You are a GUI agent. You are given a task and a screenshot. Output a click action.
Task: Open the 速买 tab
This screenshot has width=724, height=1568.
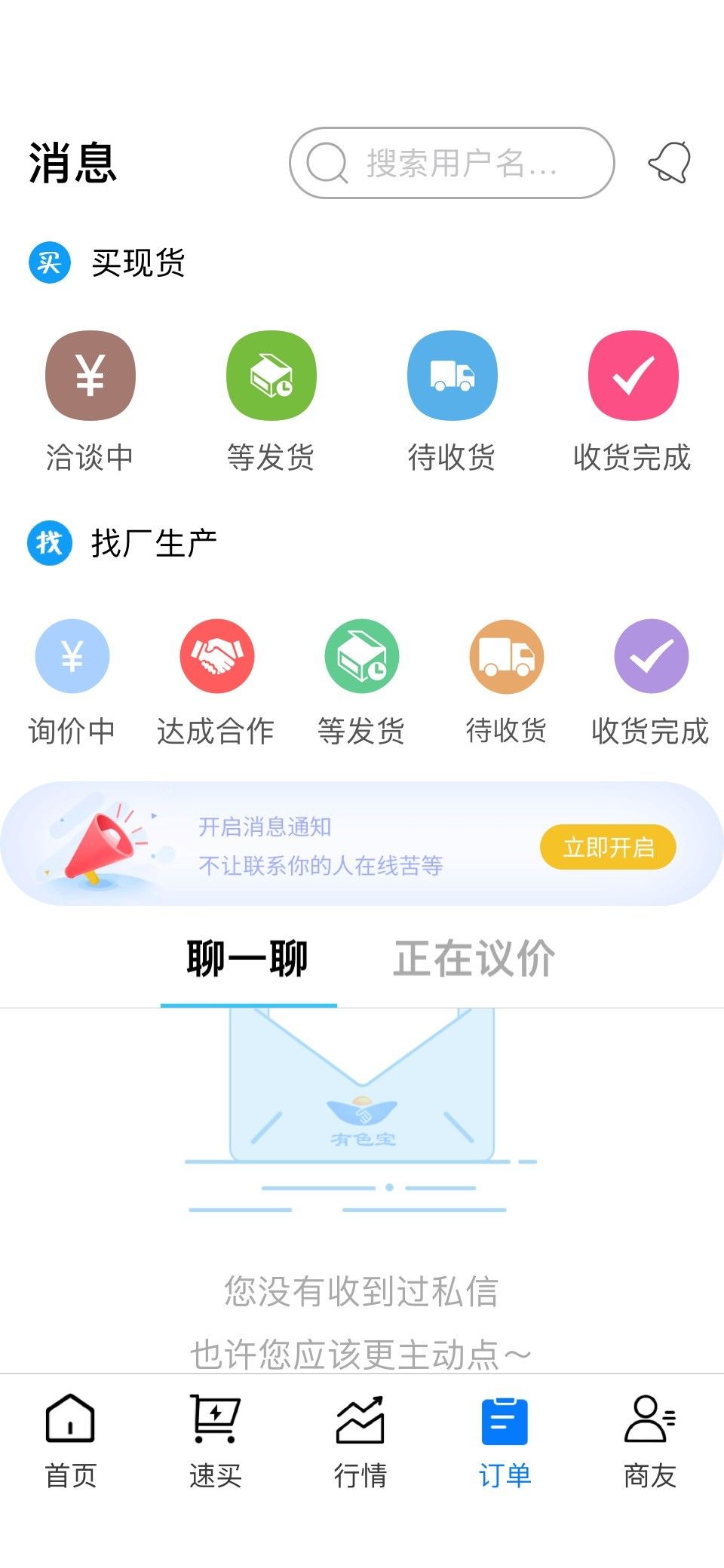click(216, 1441)
